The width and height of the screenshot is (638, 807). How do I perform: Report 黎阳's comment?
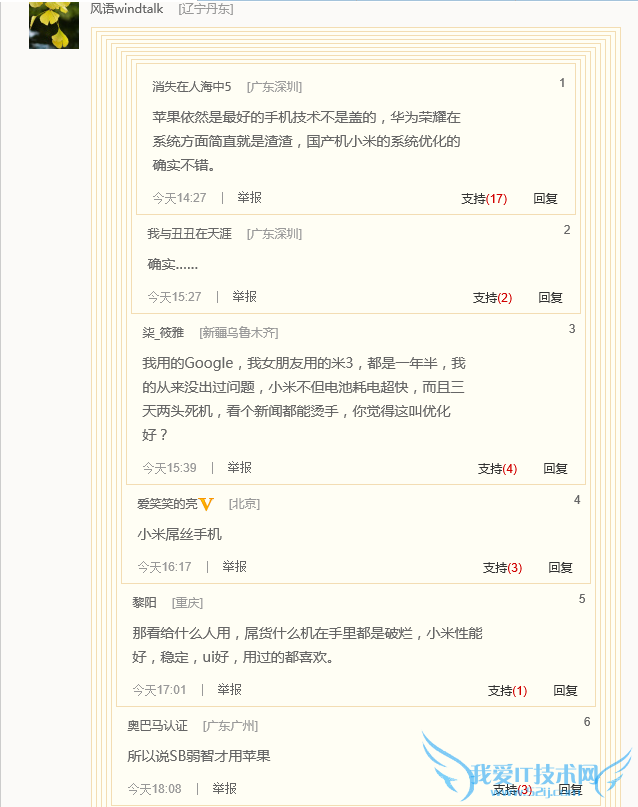point(229,690)
